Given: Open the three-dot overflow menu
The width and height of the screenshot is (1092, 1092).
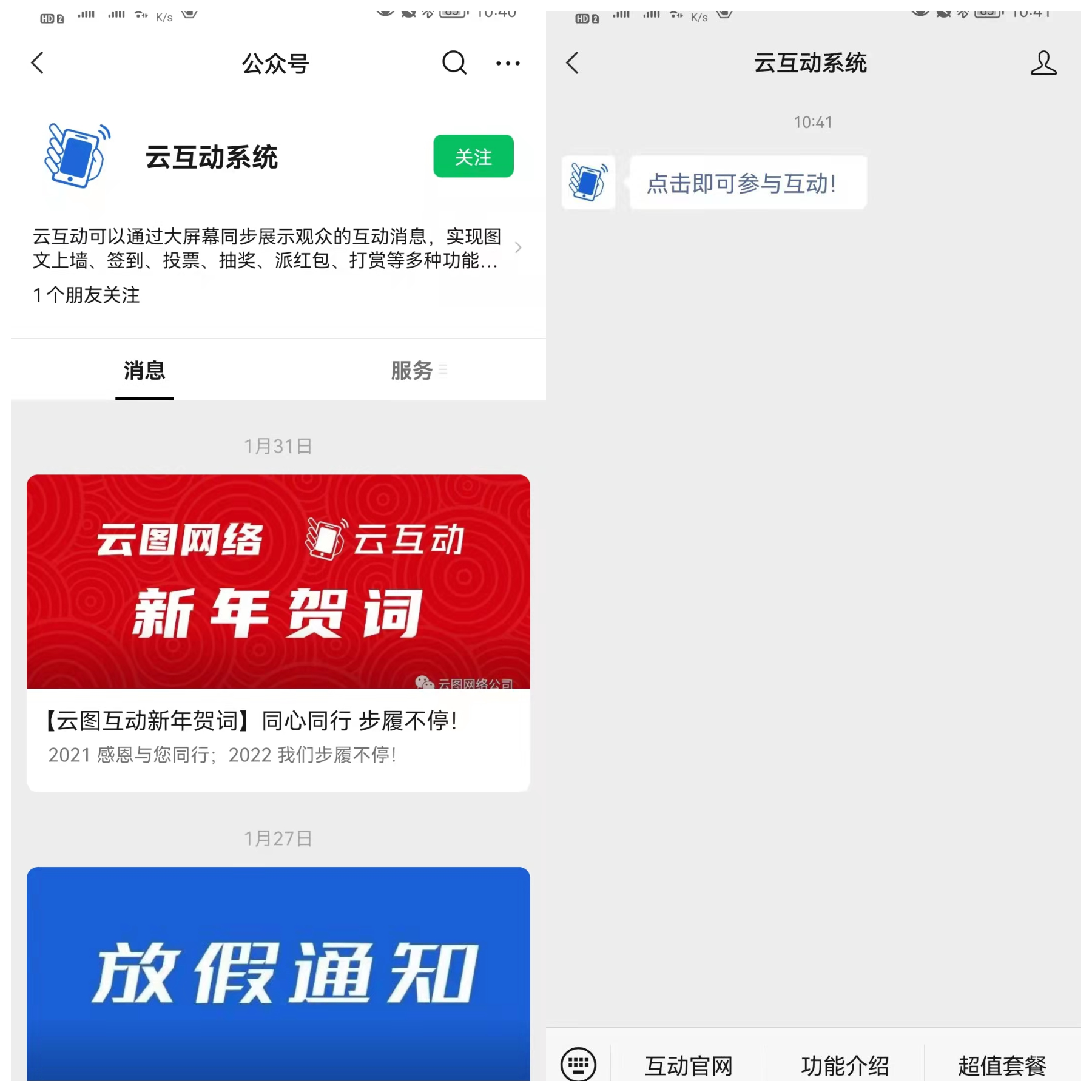Looking at the screenshot, I should pos(507,63).
